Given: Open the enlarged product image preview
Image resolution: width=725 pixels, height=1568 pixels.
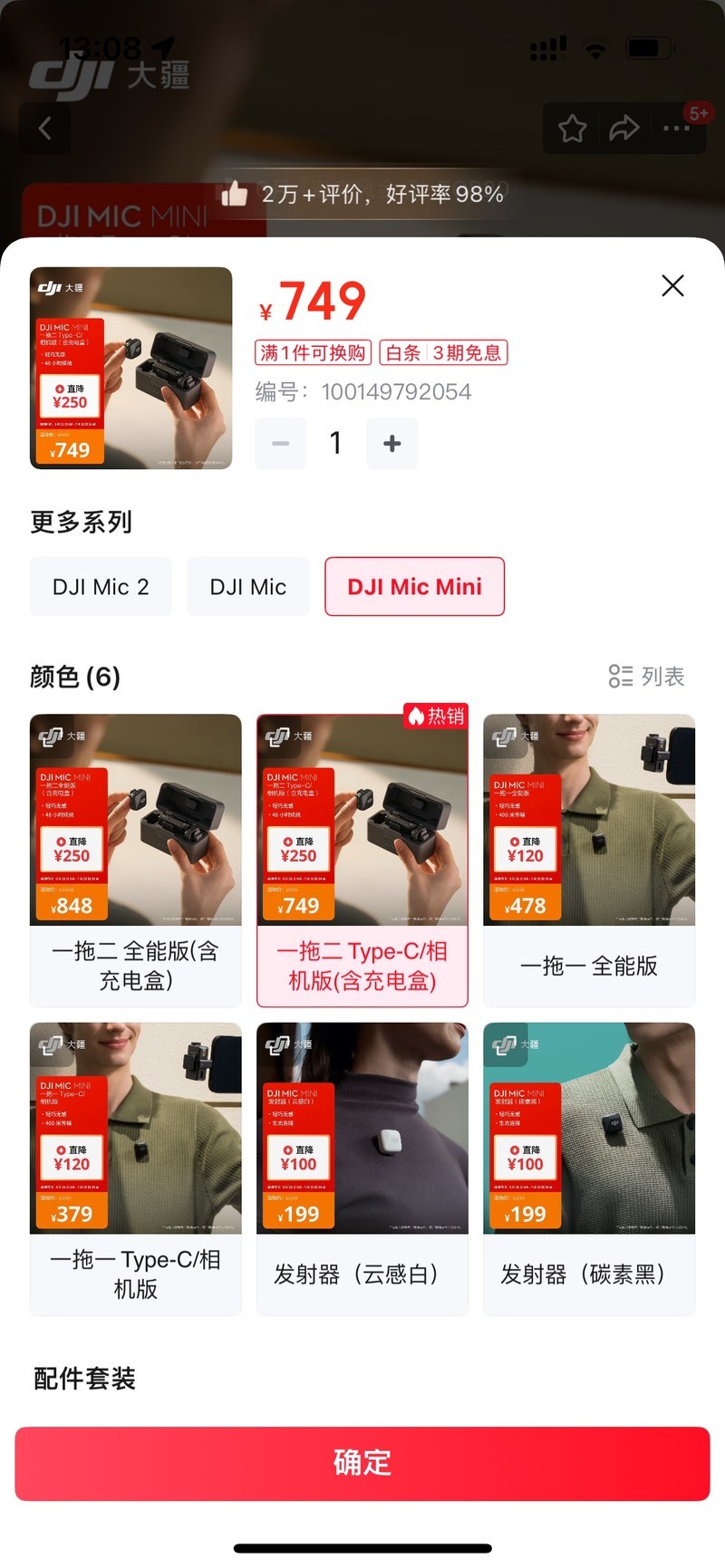Looking at the screenshot, I should (131, 368).
